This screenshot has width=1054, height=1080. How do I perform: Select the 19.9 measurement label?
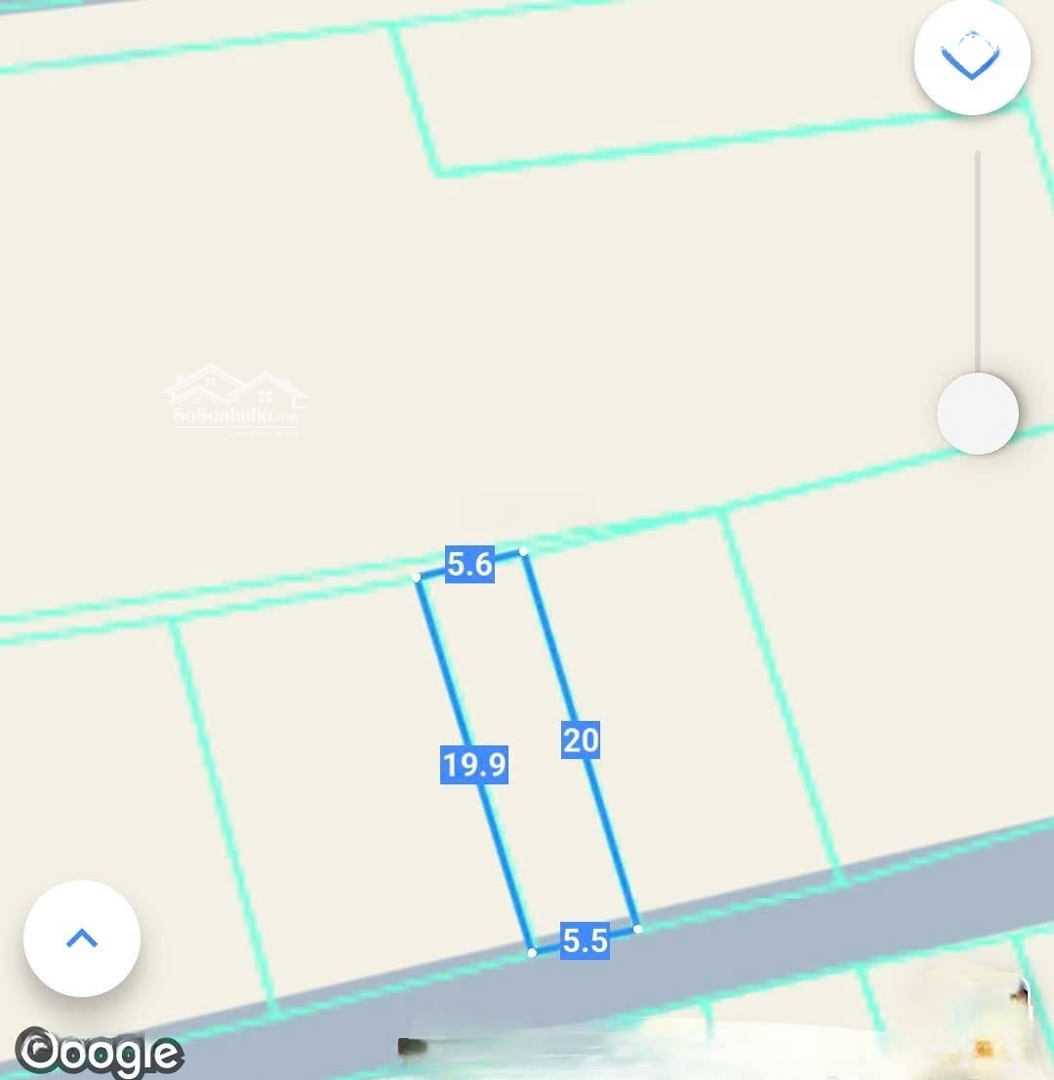click(474, 764)
